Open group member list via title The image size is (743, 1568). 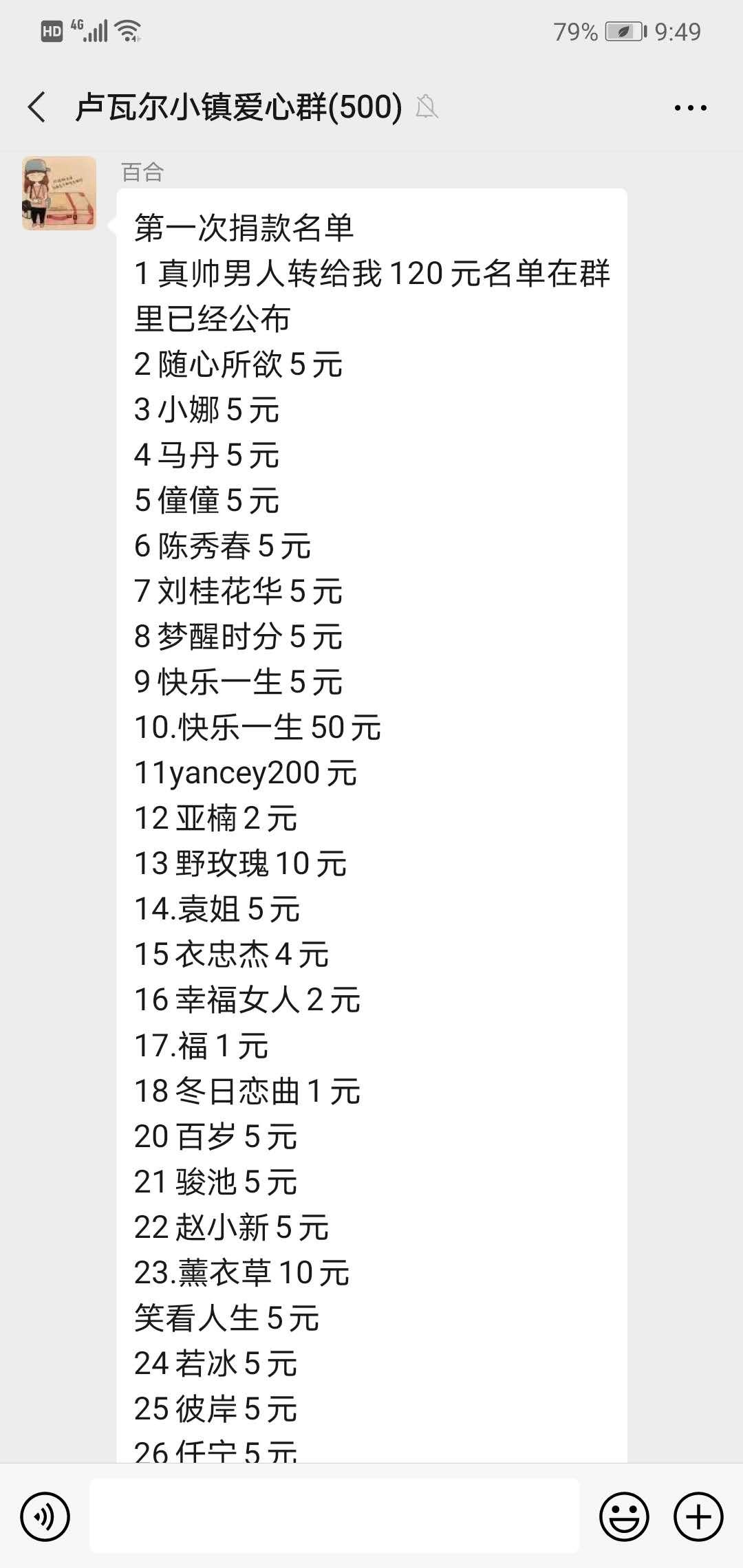[x=237, y=107]
